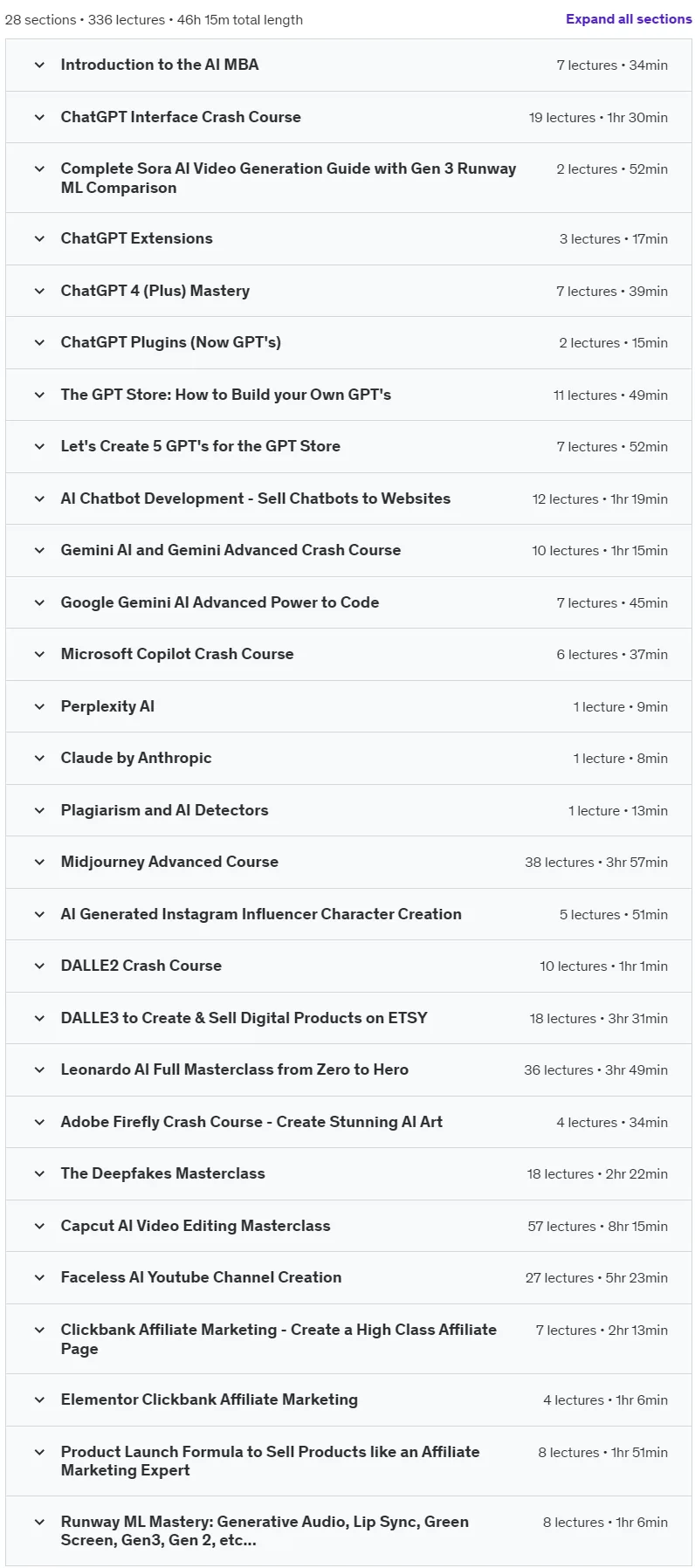Image resolution: width=695 pixels, height=1568 pixels.
Task: Open Midjourney Advanced Course section
Action: click(x=348, y=862)
